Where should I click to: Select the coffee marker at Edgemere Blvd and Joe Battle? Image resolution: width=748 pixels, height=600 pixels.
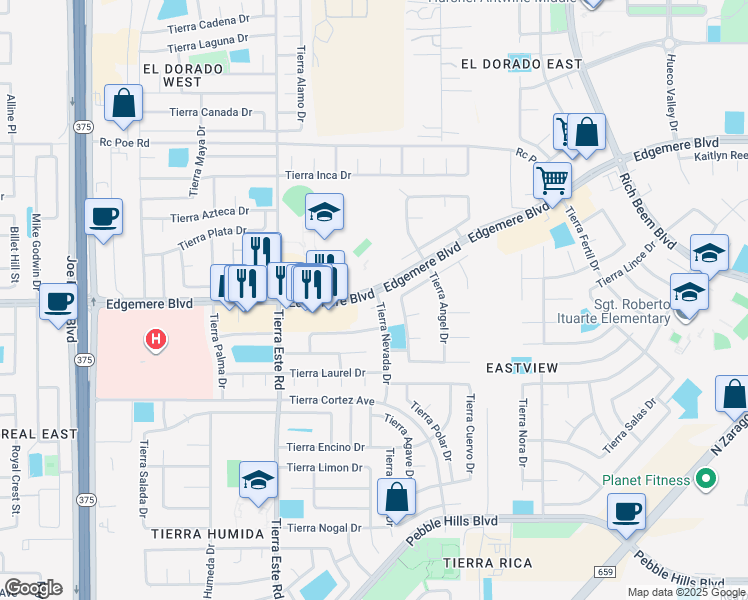pos(59,302)
